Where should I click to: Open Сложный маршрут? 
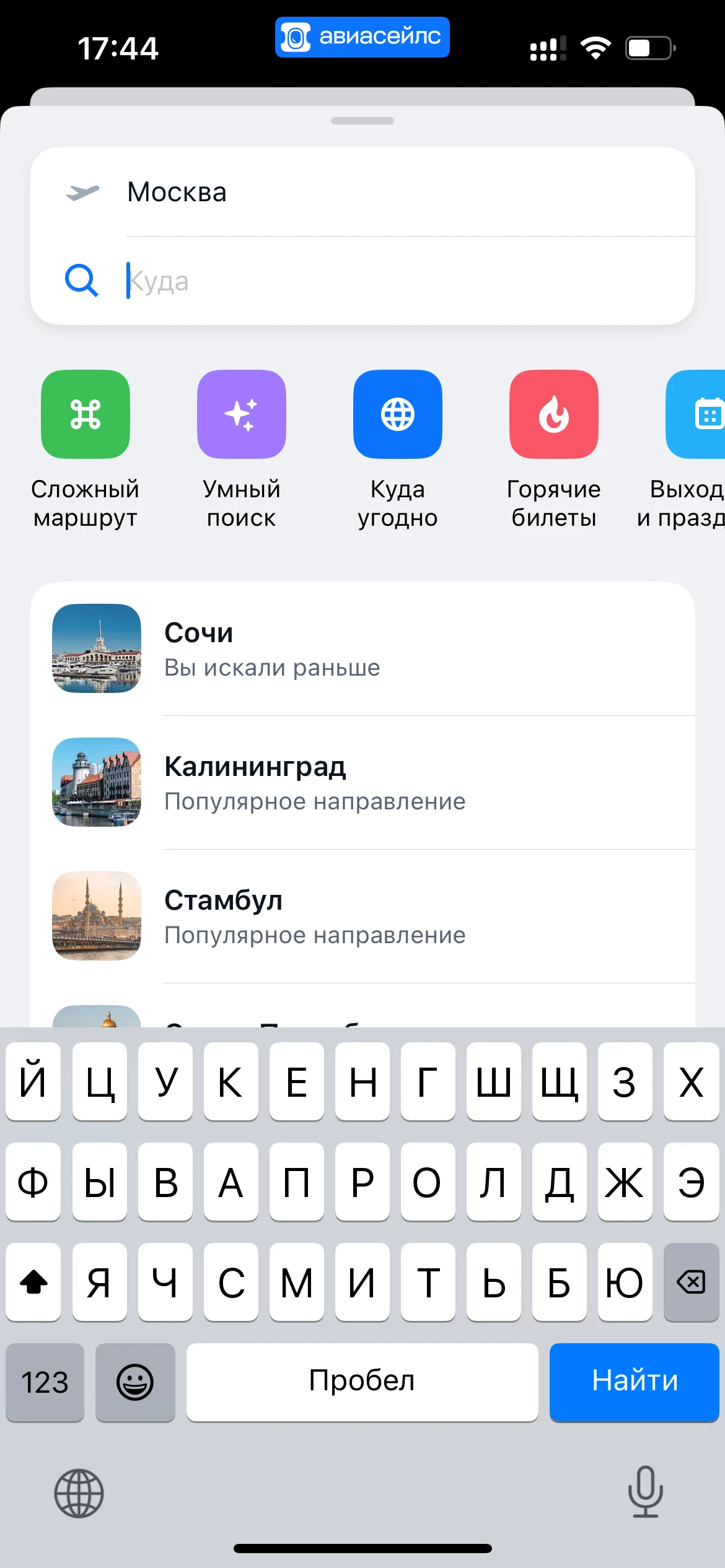click(x=86, y=415)
